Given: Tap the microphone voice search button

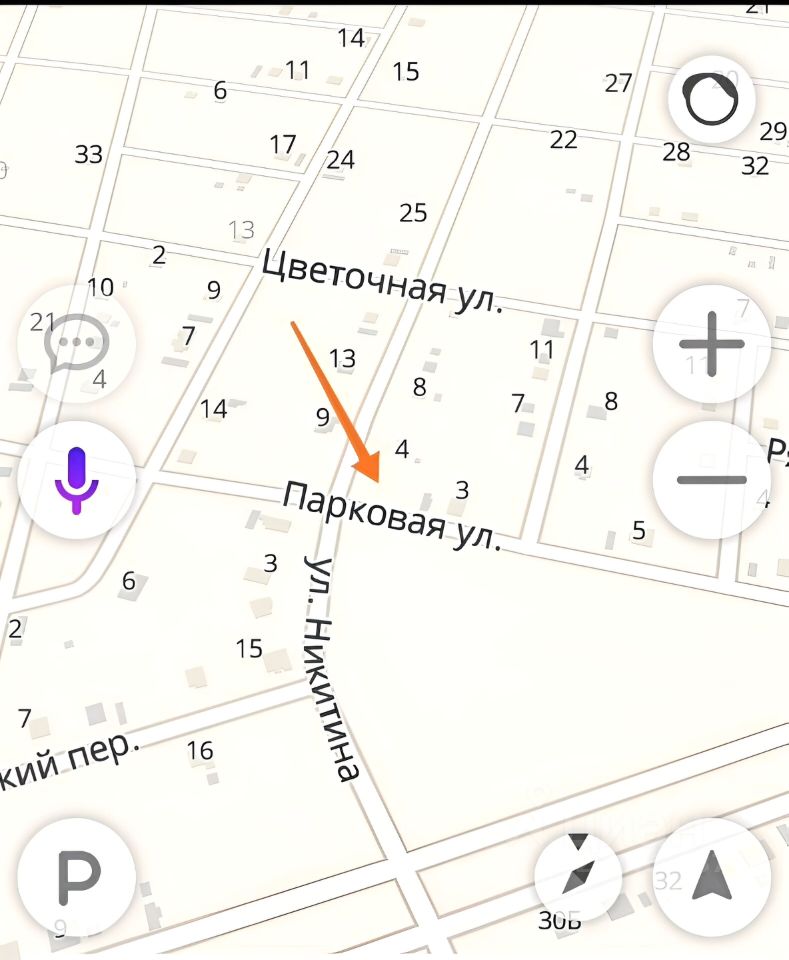Looking at the screenshot, I should click(x=77, y=479).
